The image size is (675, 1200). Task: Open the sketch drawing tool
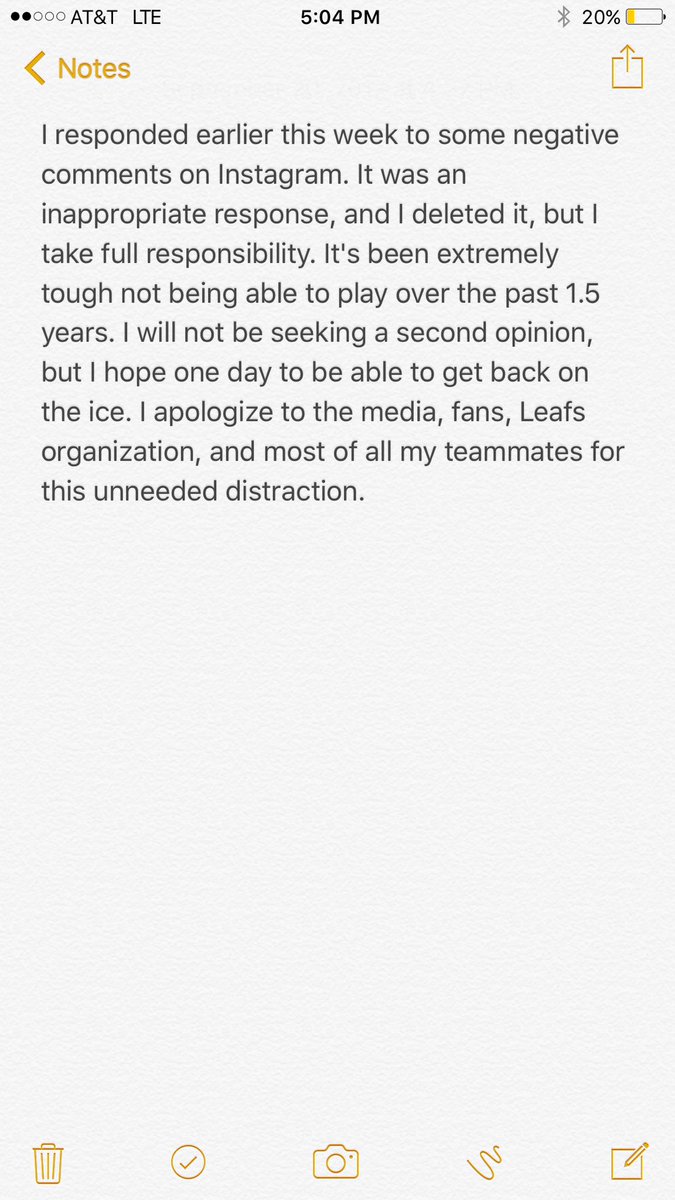pyautogui.click(x=484, y=1163)
